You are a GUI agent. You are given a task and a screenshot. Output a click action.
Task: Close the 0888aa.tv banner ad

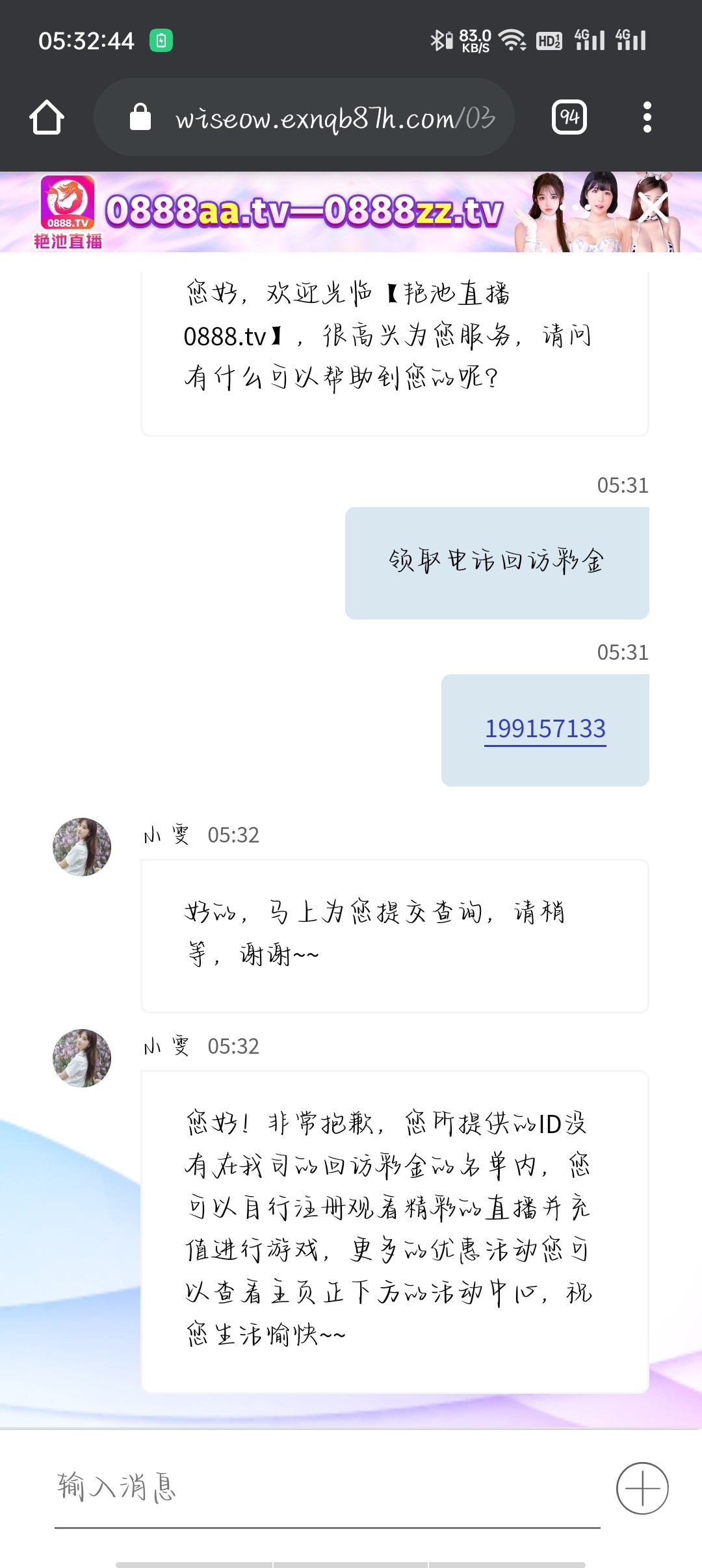point(653,208)
